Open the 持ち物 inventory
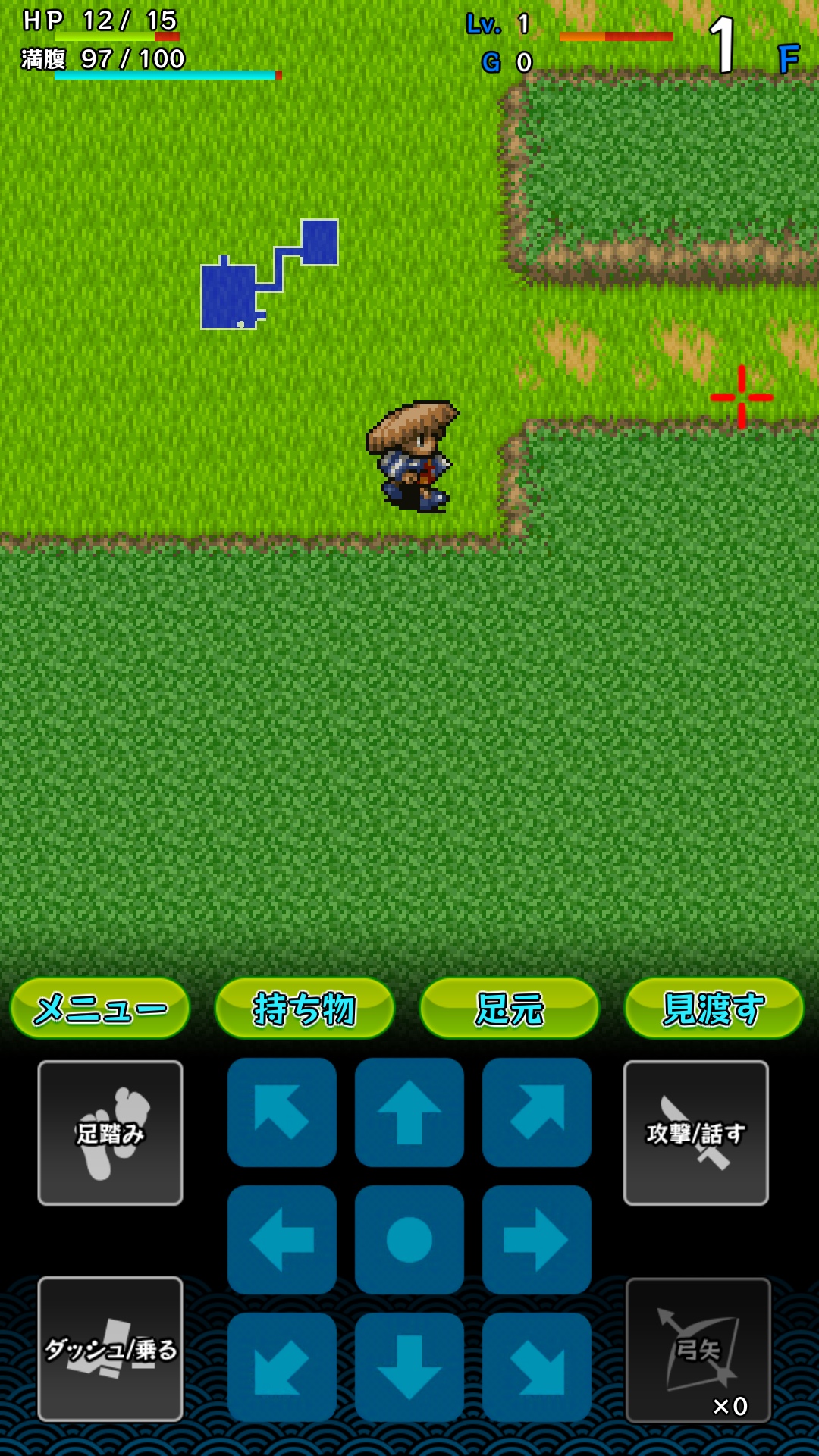819x1456 pixels. (305, 1009)
